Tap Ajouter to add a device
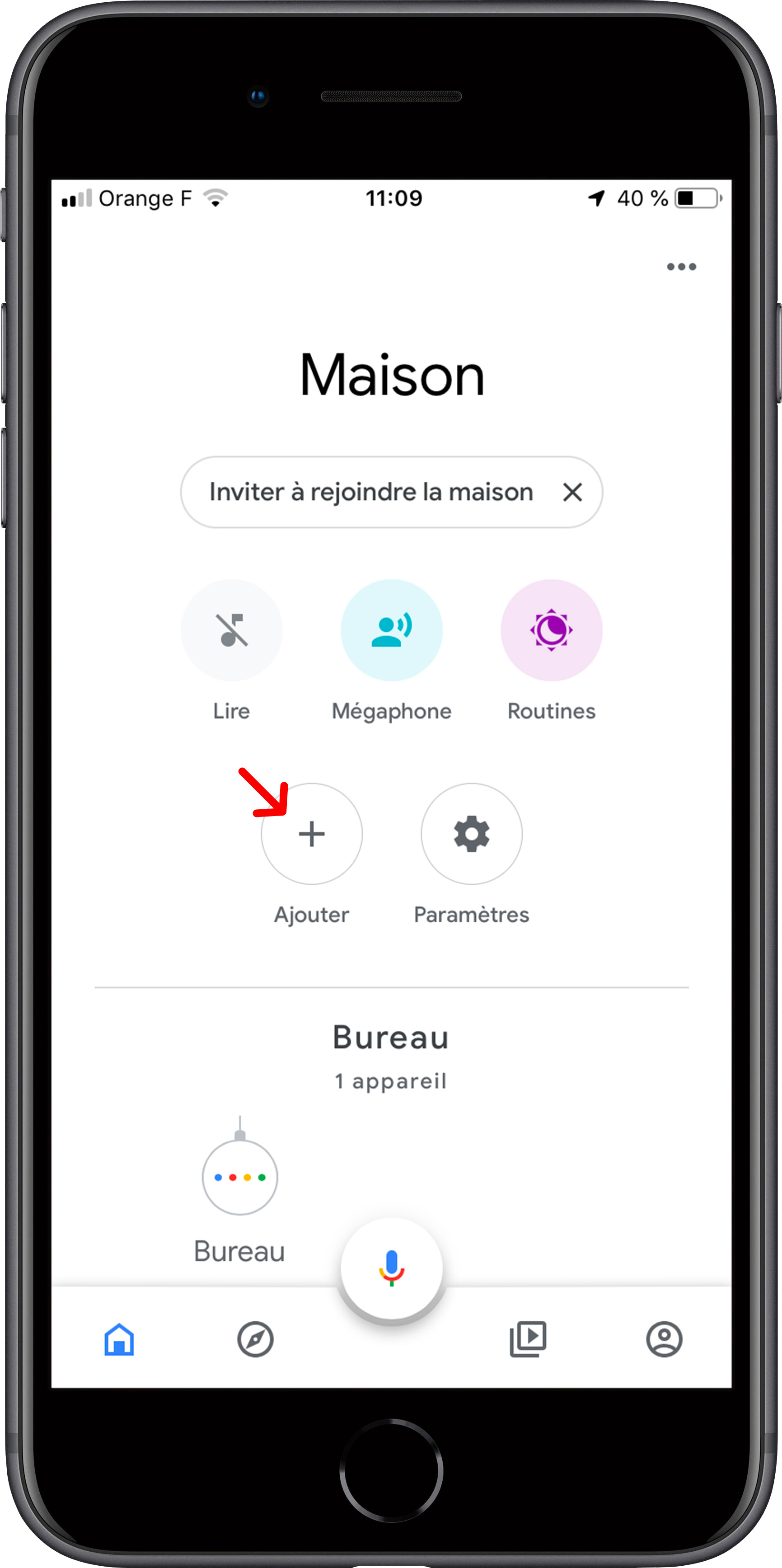The image size is (782, 1568). pos(312,833)
